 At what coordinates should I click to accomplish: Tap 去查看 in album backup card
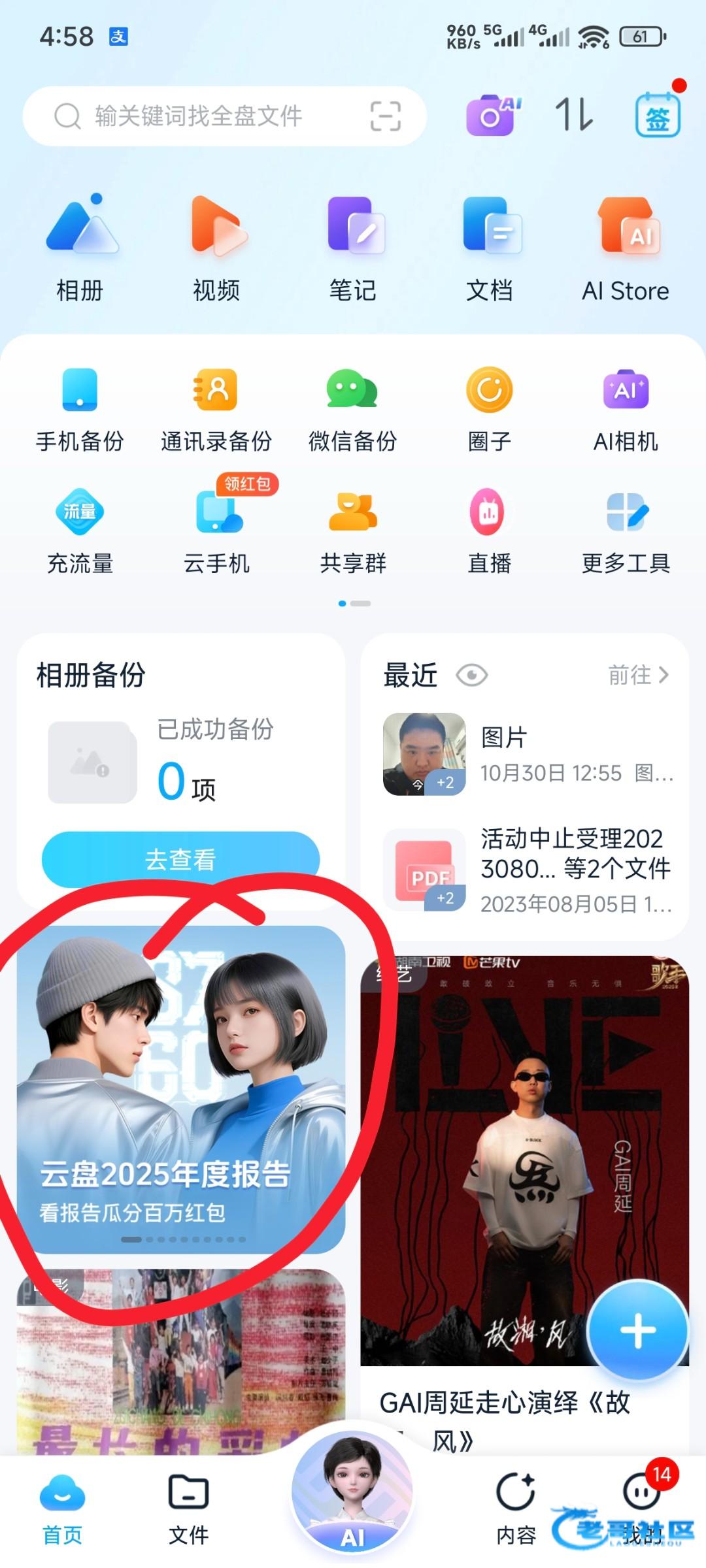[180, 859]
